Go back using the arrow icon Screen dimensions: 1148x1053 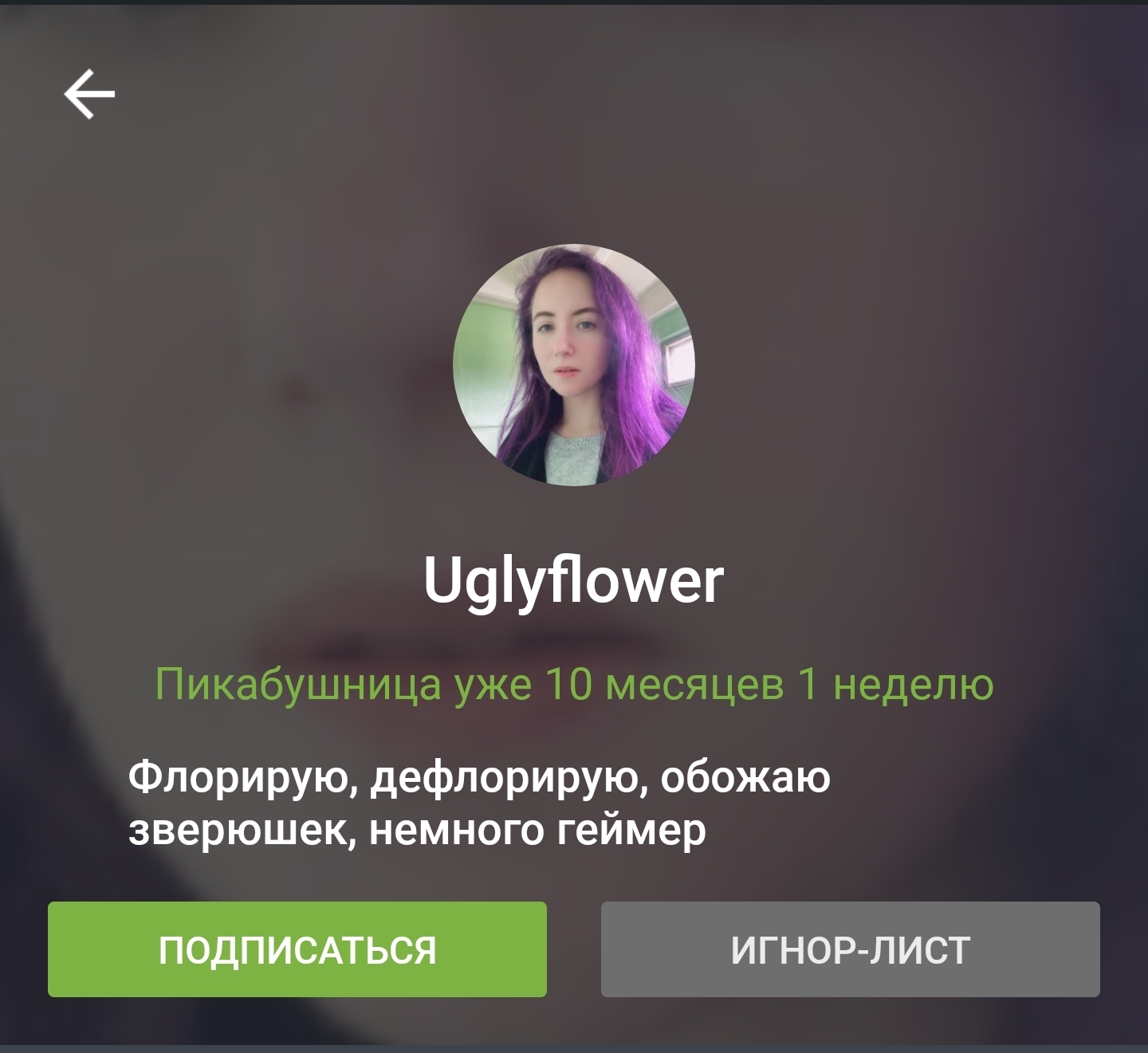pos(89,94)
